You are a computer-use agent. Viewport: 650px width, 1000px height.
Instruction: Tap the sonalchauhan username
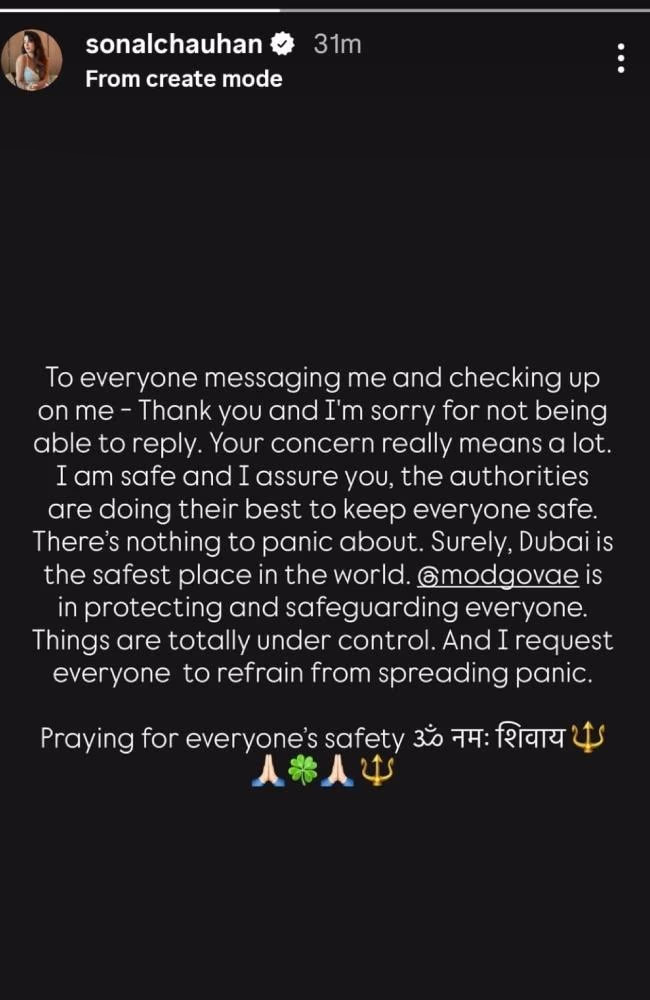(x=176, y=44)
